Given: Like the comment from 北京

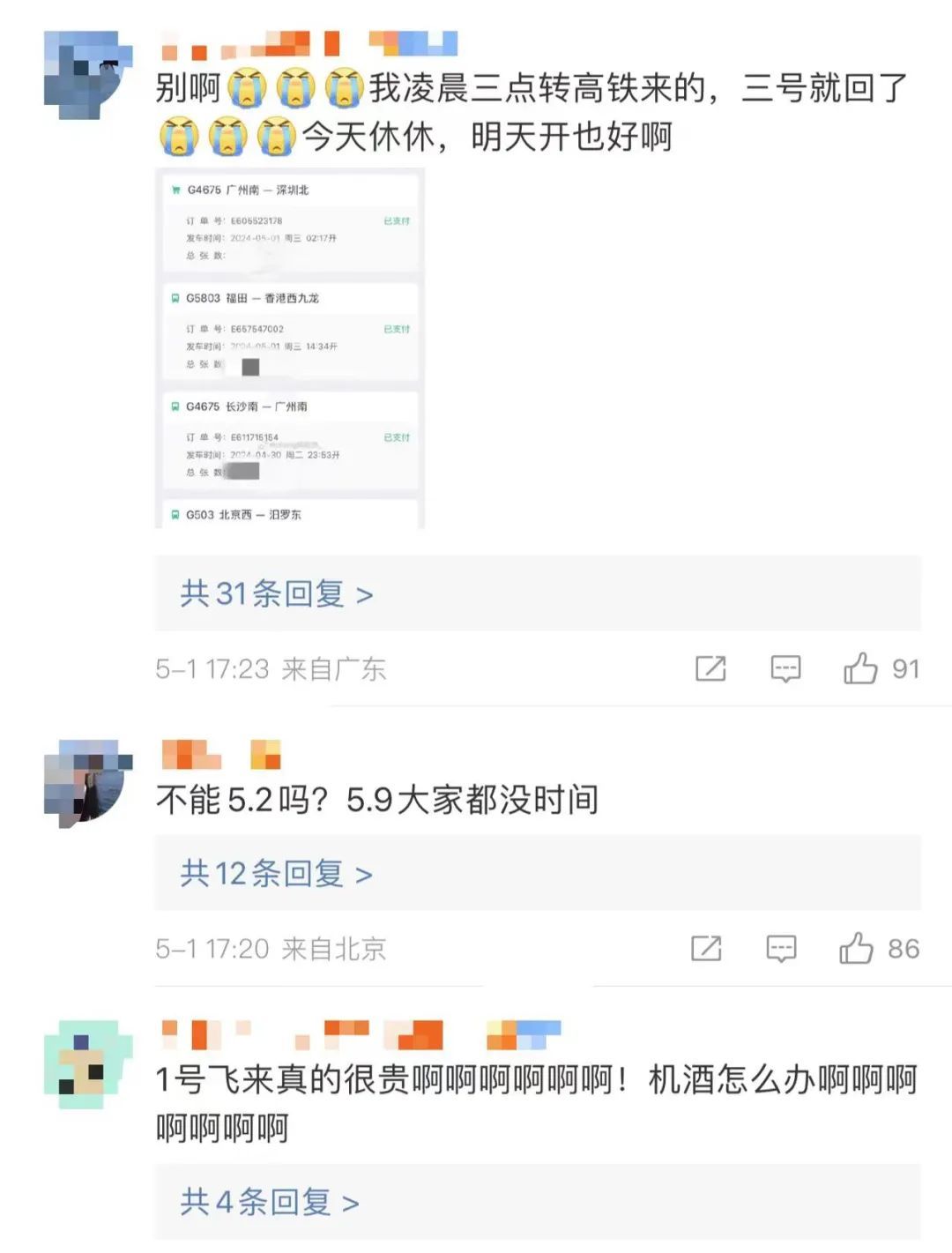Looking at the screenshot, I should coord(857,949).
